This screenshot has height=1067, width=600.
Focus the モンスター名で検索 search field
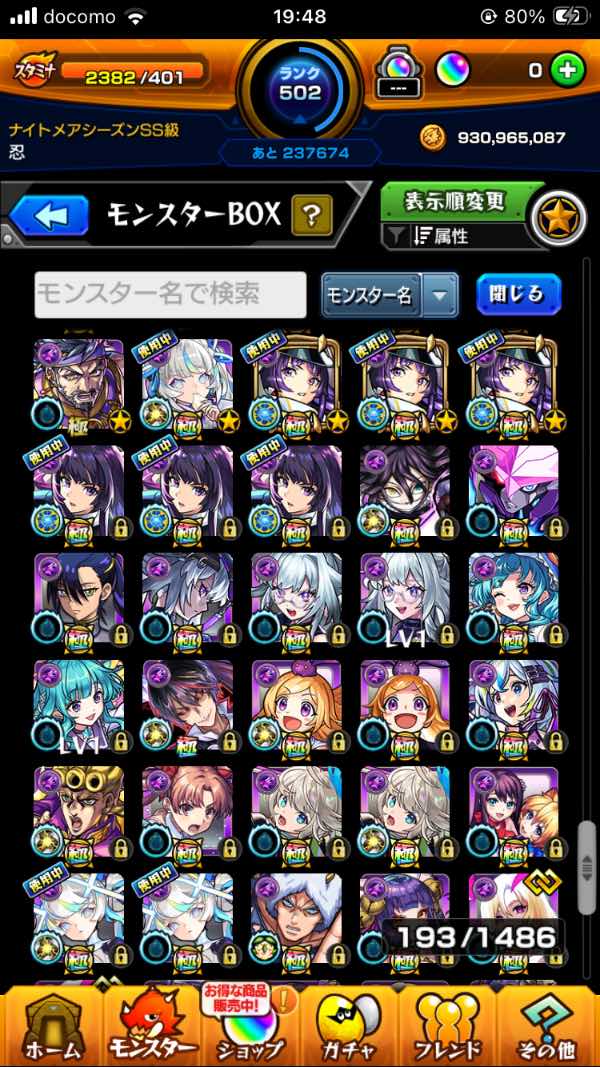[x=170, y=294]
